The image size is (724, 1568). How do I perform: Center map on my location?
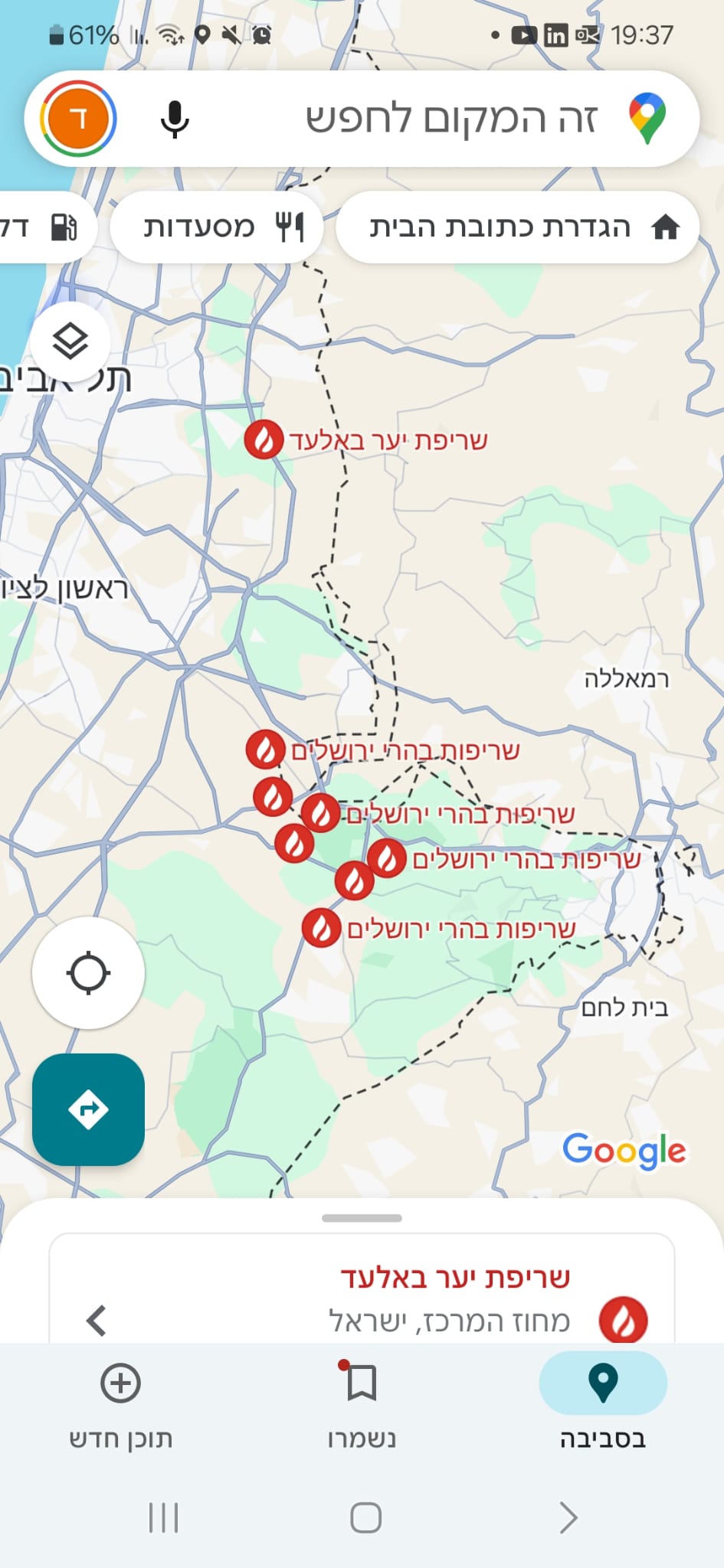(88, 973)
